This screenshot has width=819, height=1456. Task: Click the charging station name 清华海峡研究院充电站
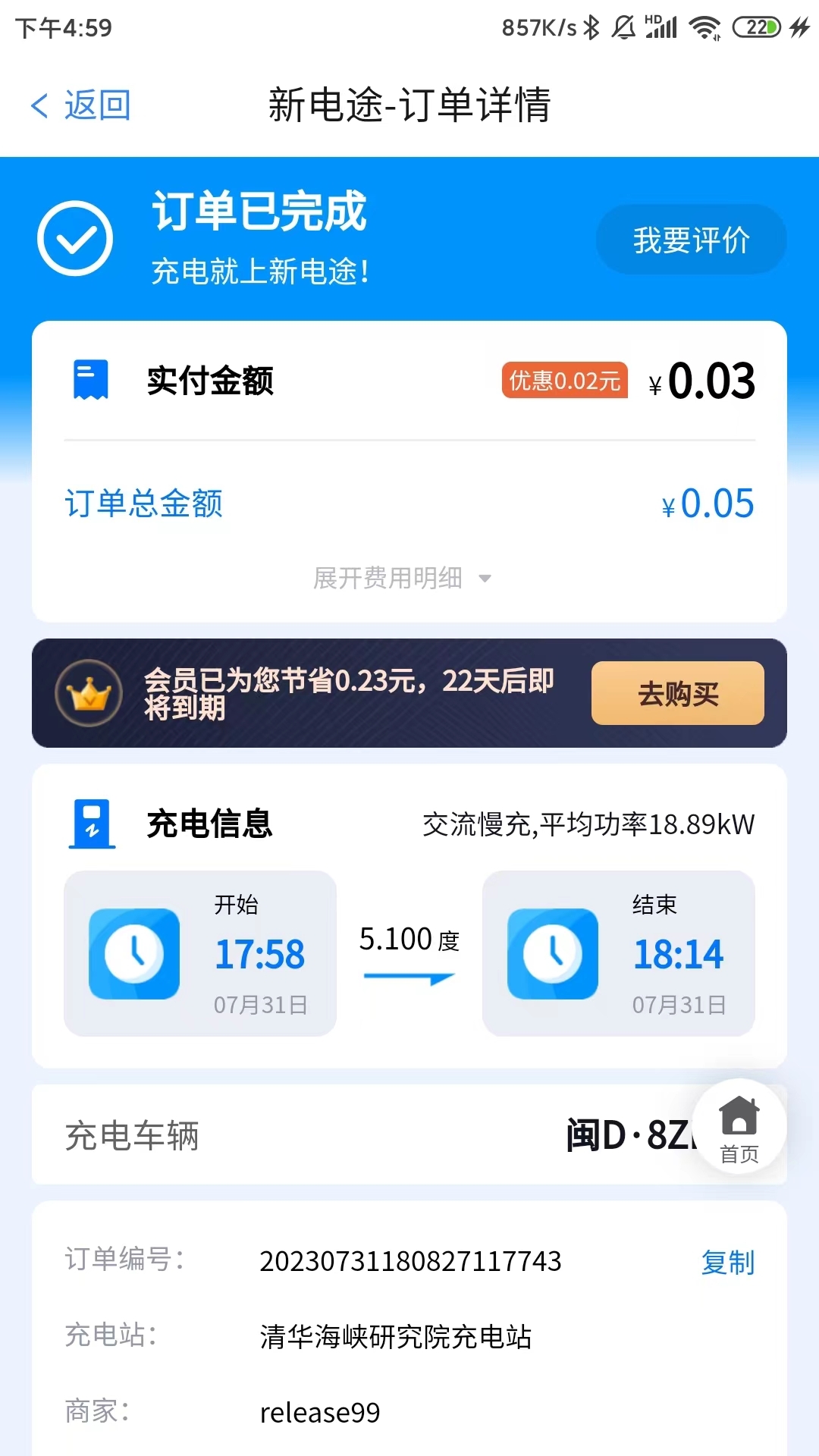point(396,1338)
